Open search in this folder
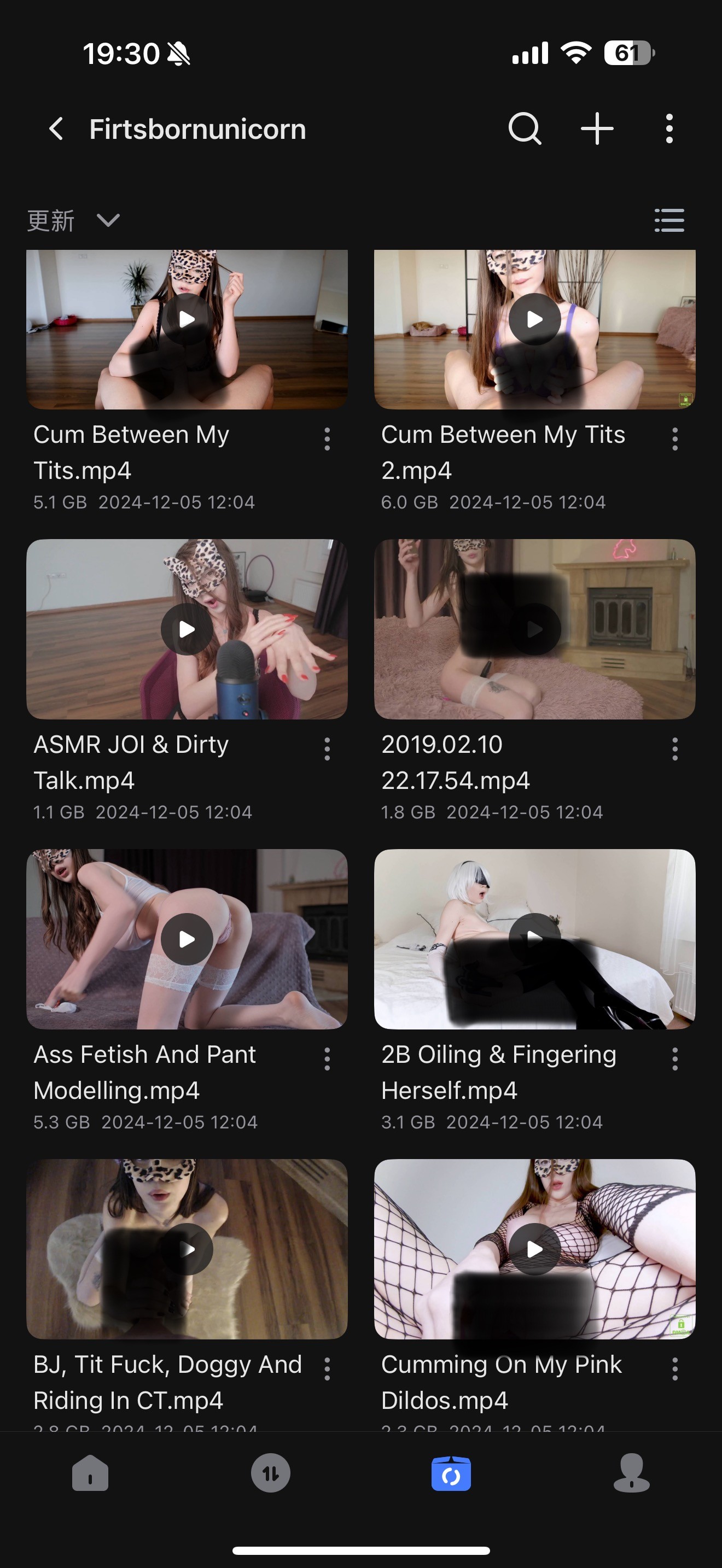Image resolution: width=722 pixels, height=1568 pixels. pos(524,129)
